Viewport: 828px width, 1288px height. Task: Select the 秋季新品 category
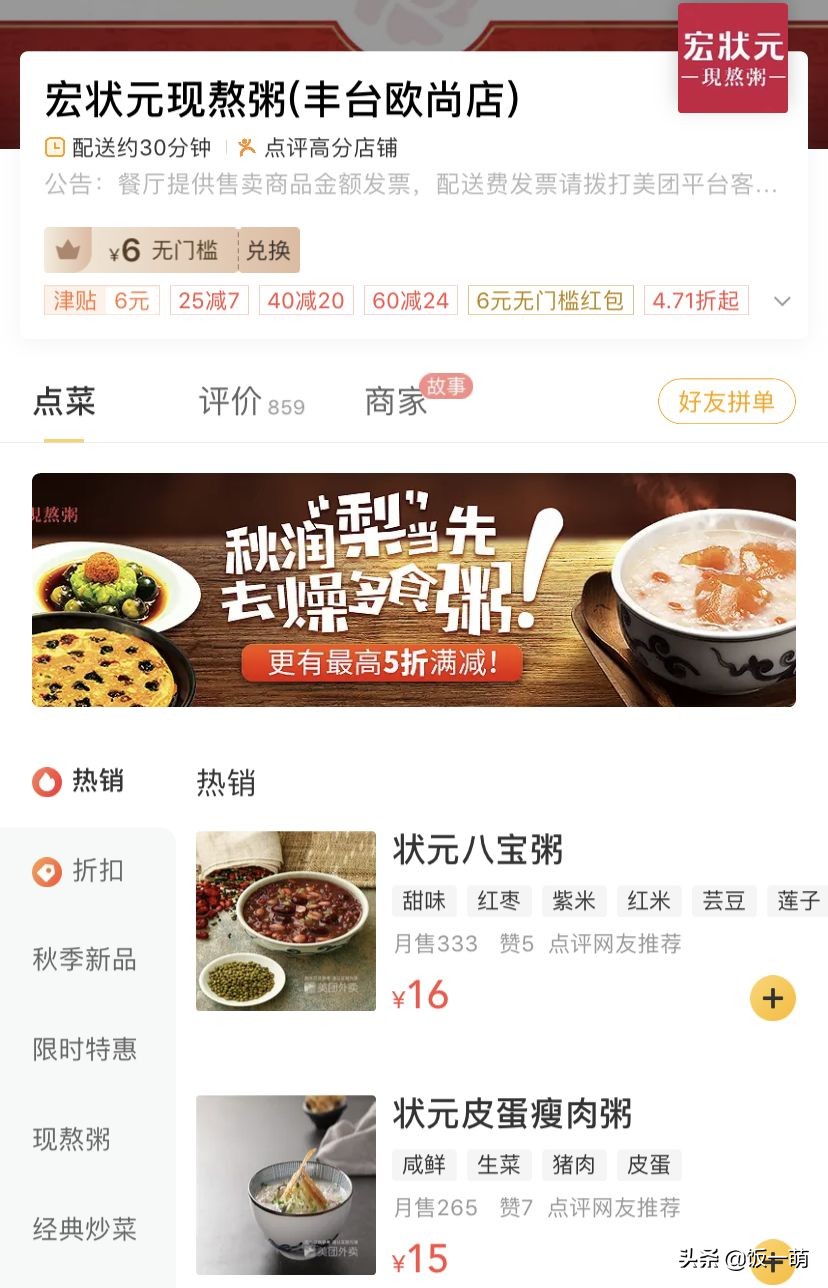(x=85, y=960)
